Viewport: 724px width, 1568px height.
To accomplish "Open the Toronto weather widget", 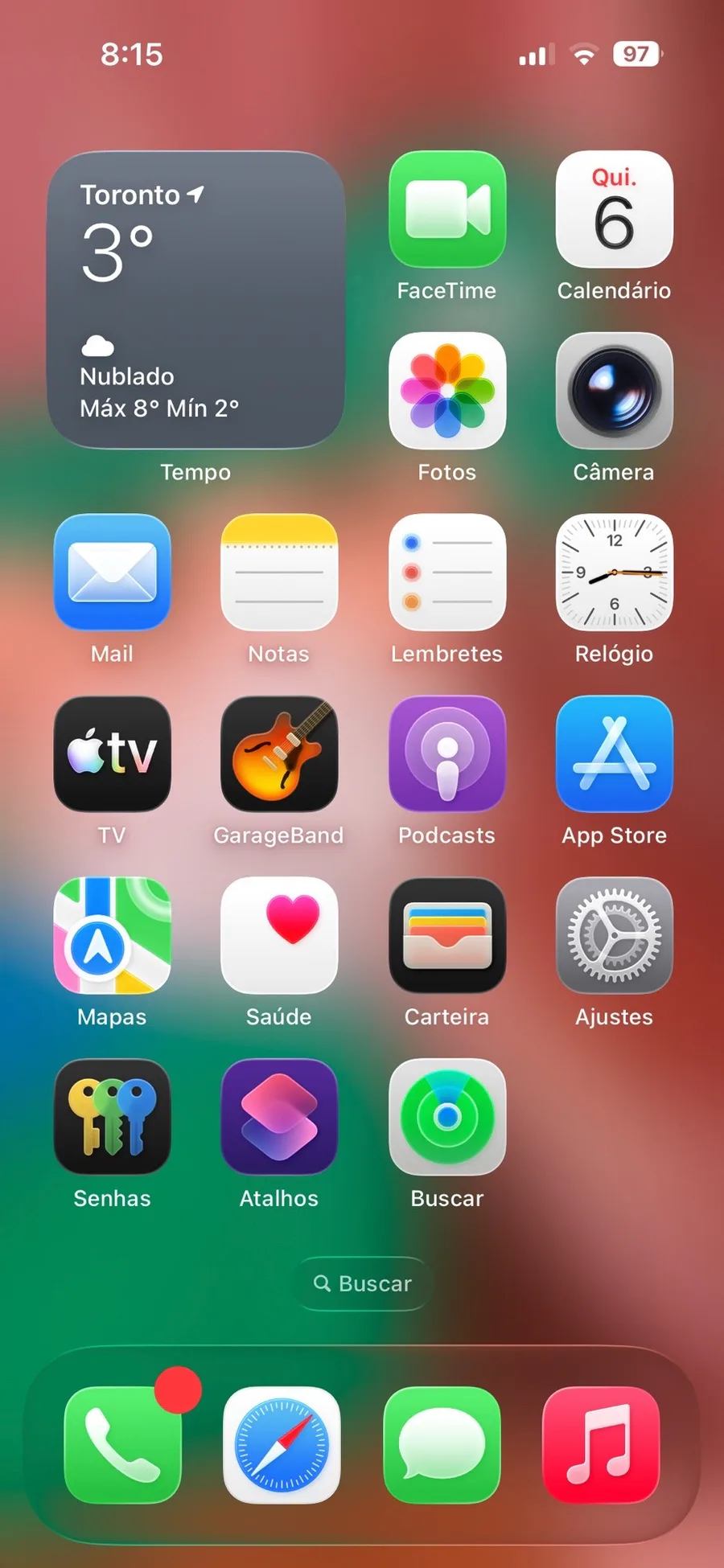I will click(195, 299).
